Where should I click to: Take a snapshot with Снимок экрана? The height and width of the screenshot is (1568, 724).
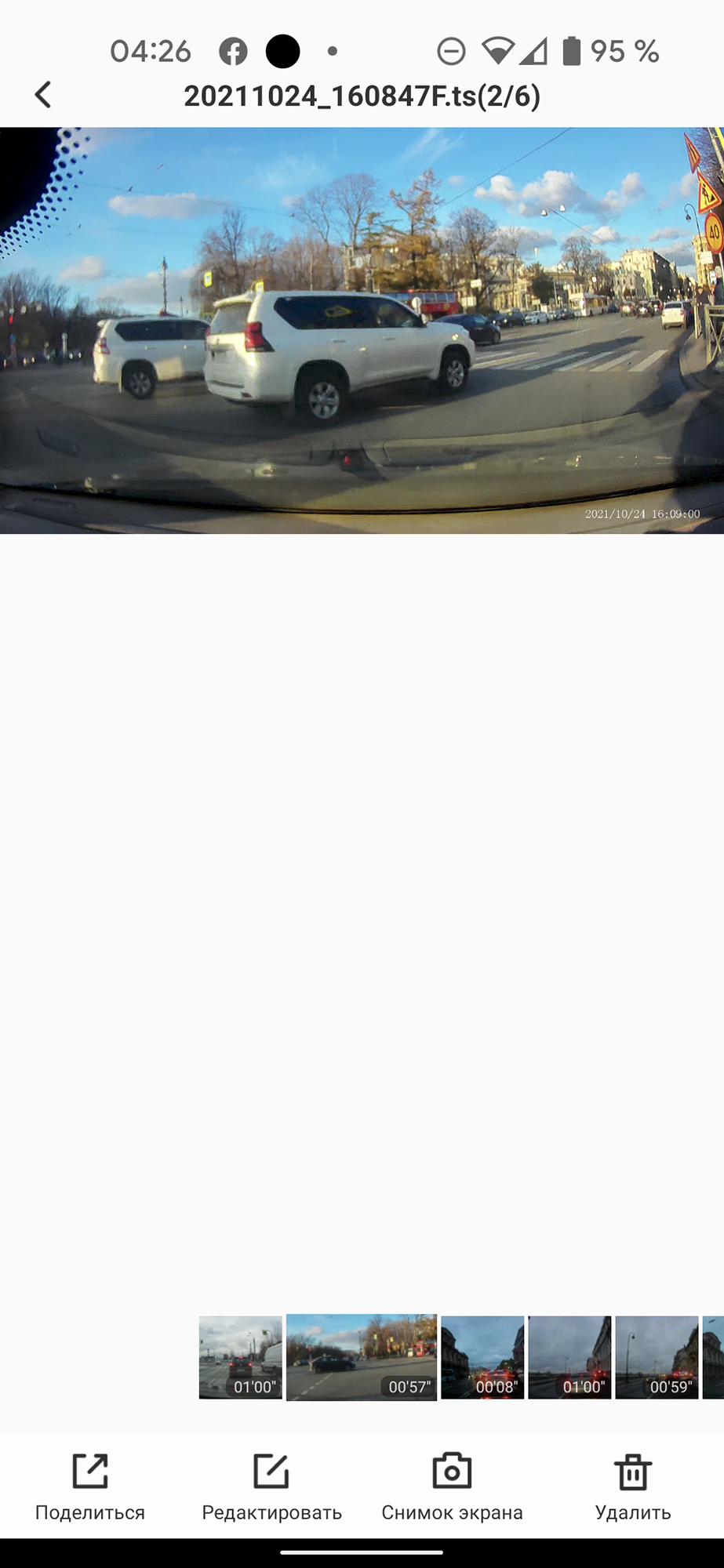[452, 1486]
